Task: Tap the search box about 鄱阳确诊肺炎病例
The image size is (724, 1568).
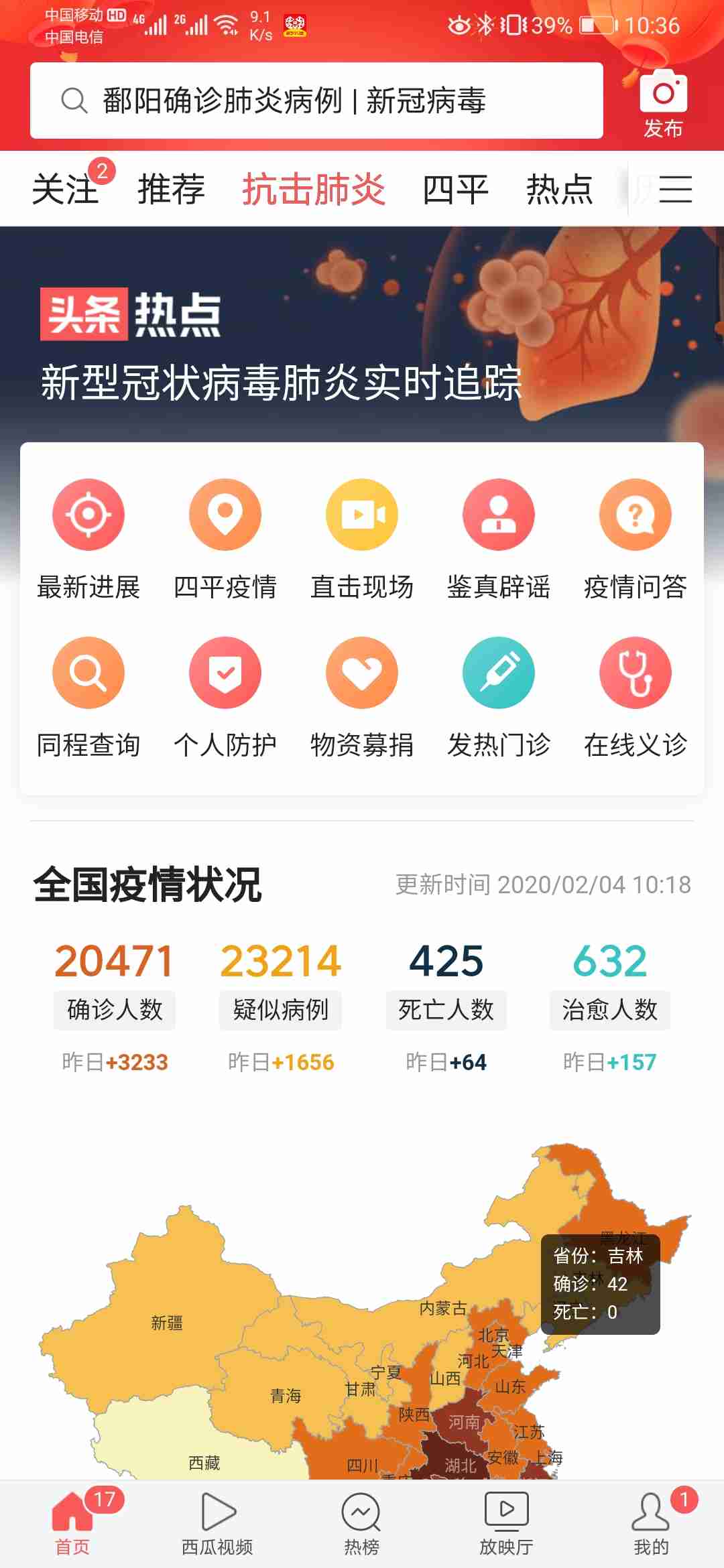Action: (x=316, y=101)
